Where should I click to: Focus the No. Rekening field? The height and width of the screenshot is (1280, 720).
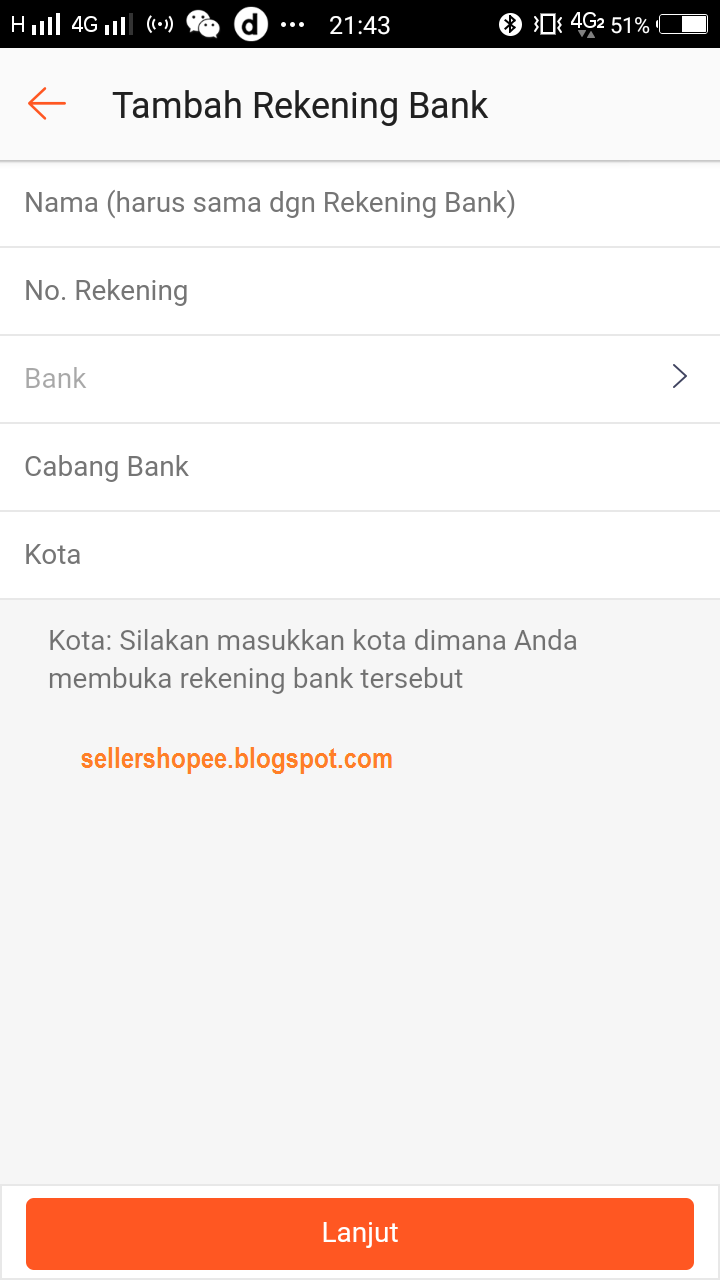point(360,291)
